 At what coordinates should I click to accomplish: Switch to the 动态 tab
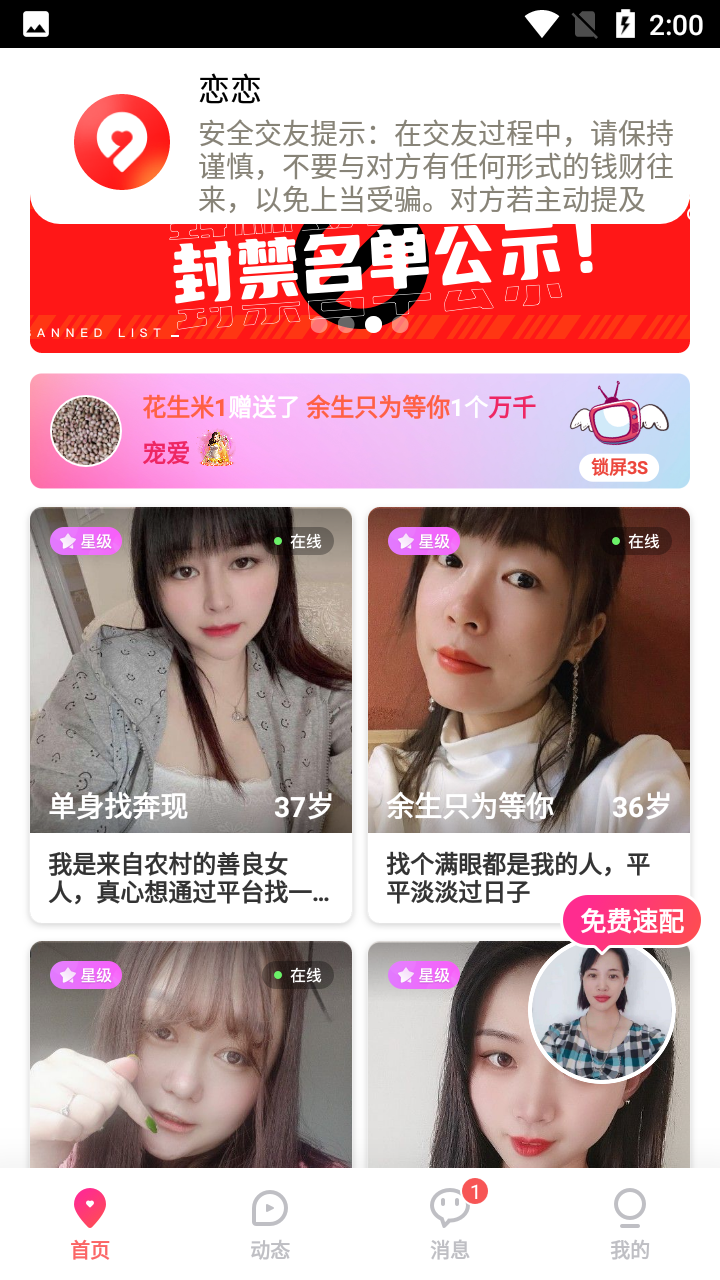point(270,1224)
